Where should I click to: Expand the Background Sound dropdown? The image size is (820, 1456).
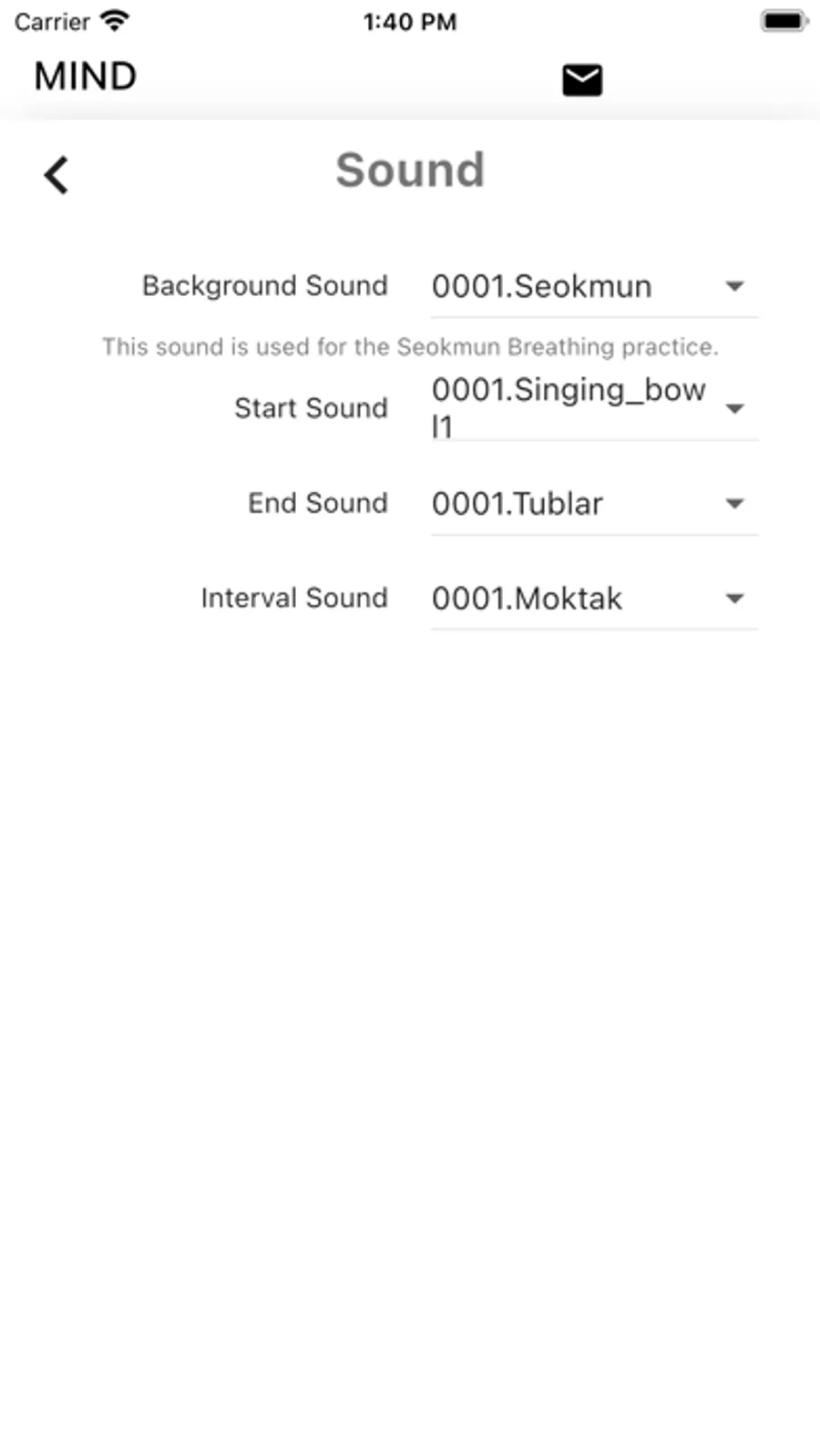(593, 287)
